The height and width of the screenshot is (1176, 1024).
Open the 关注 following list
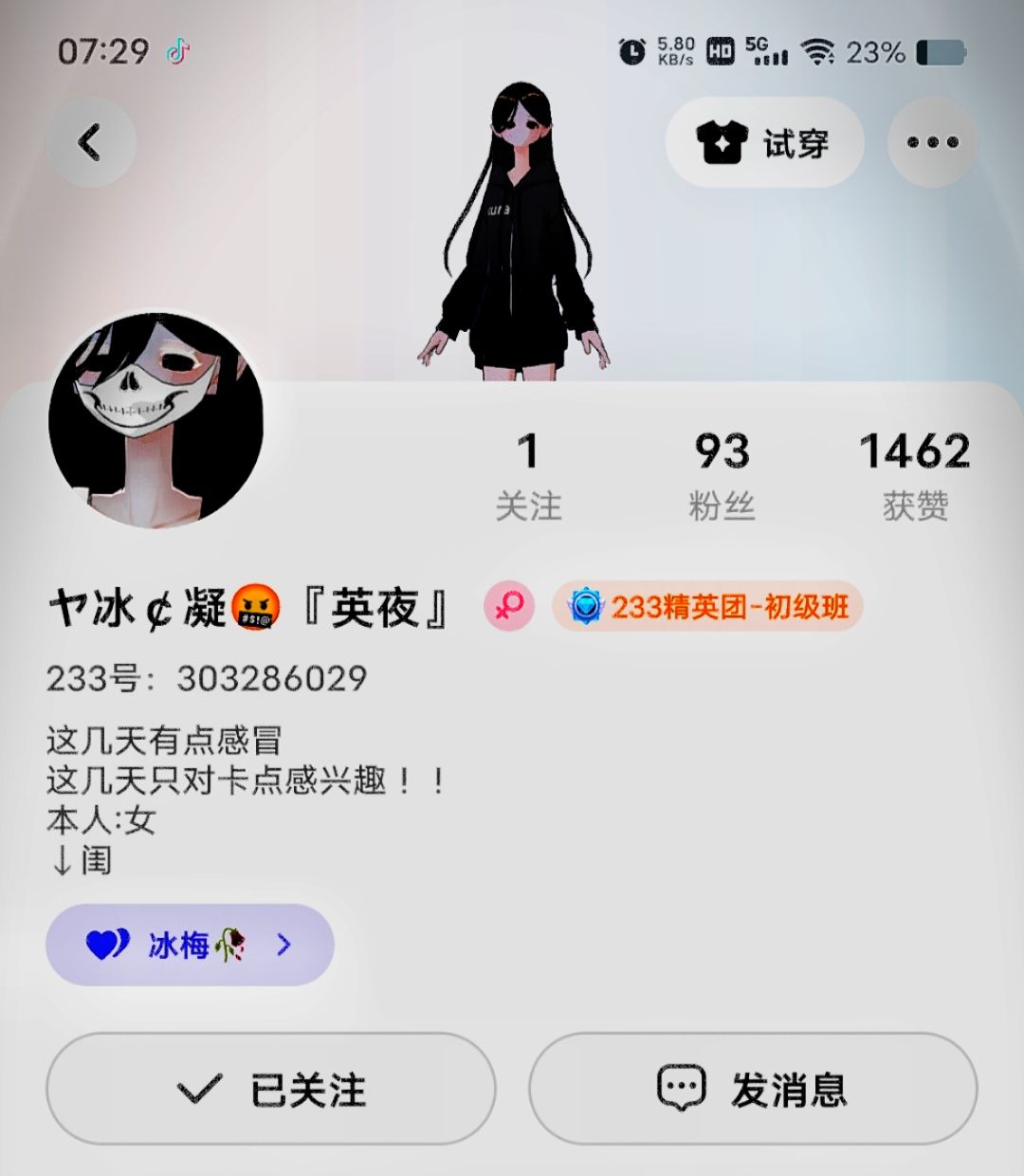click(x=528, y=475)
